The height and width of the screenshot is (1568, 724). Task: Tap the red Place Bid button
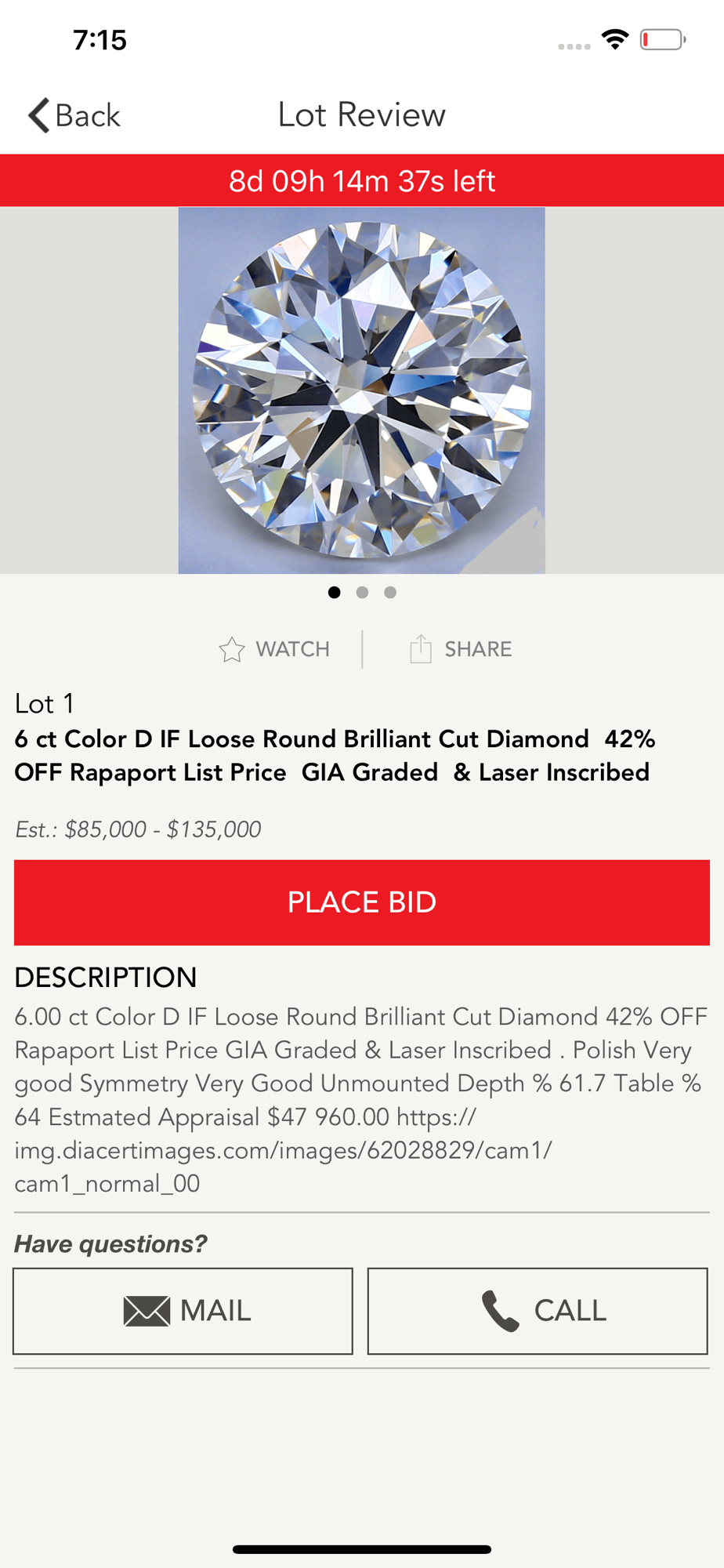[x=362, y=902]
